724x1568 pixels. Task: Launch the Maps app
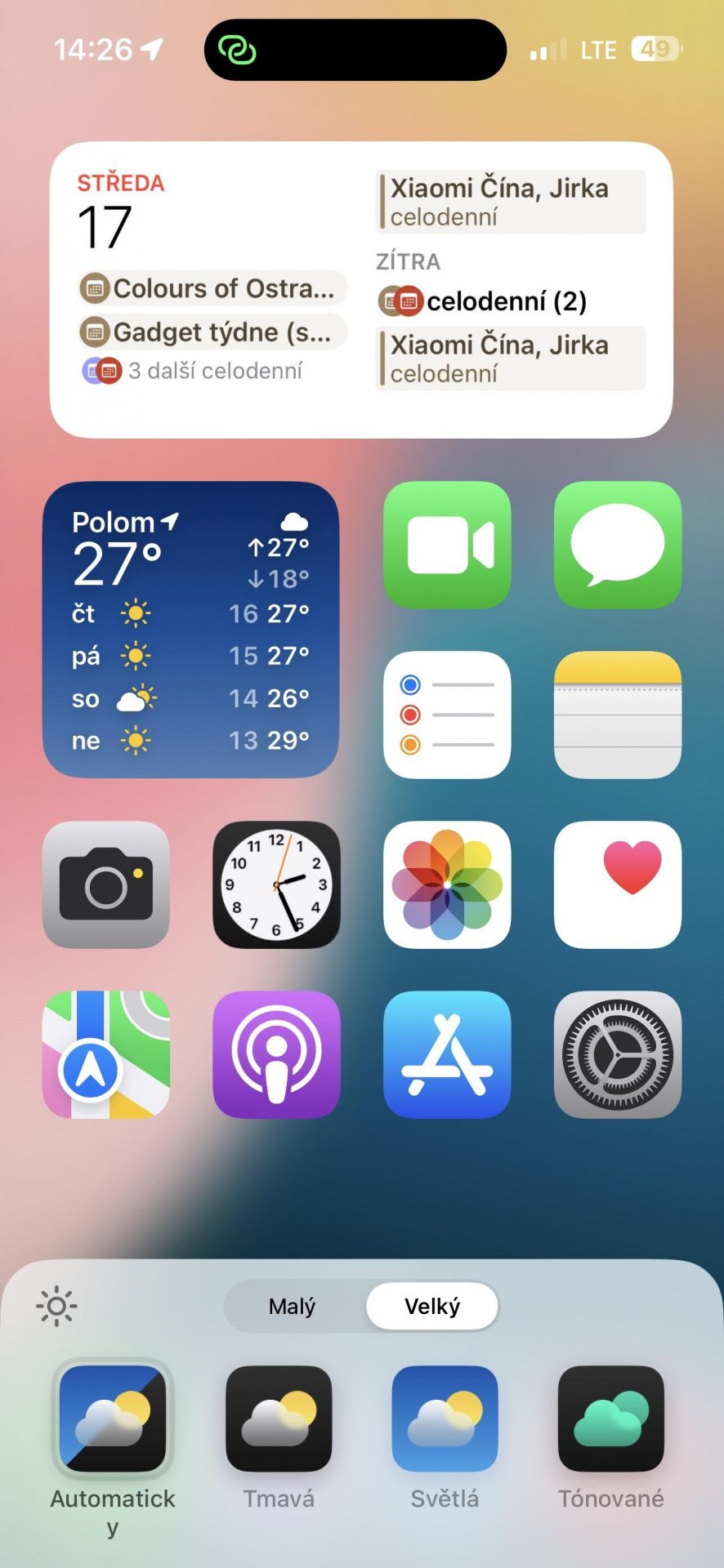point(106,1054)
